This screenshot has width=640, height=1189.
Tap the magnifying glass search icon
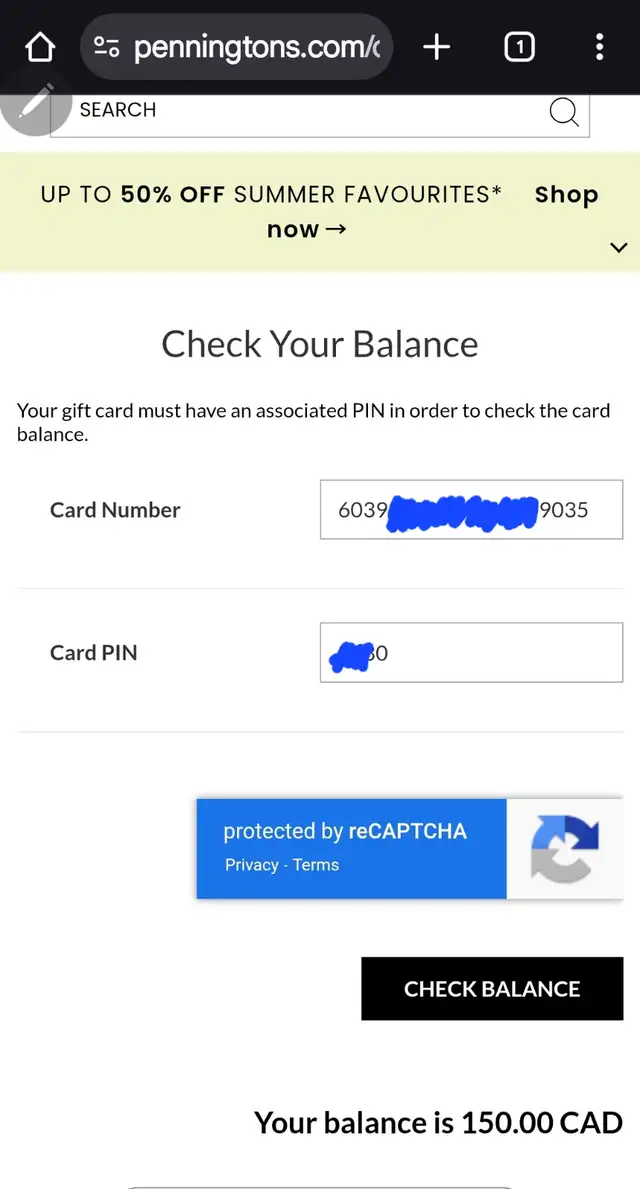point(563,111)
